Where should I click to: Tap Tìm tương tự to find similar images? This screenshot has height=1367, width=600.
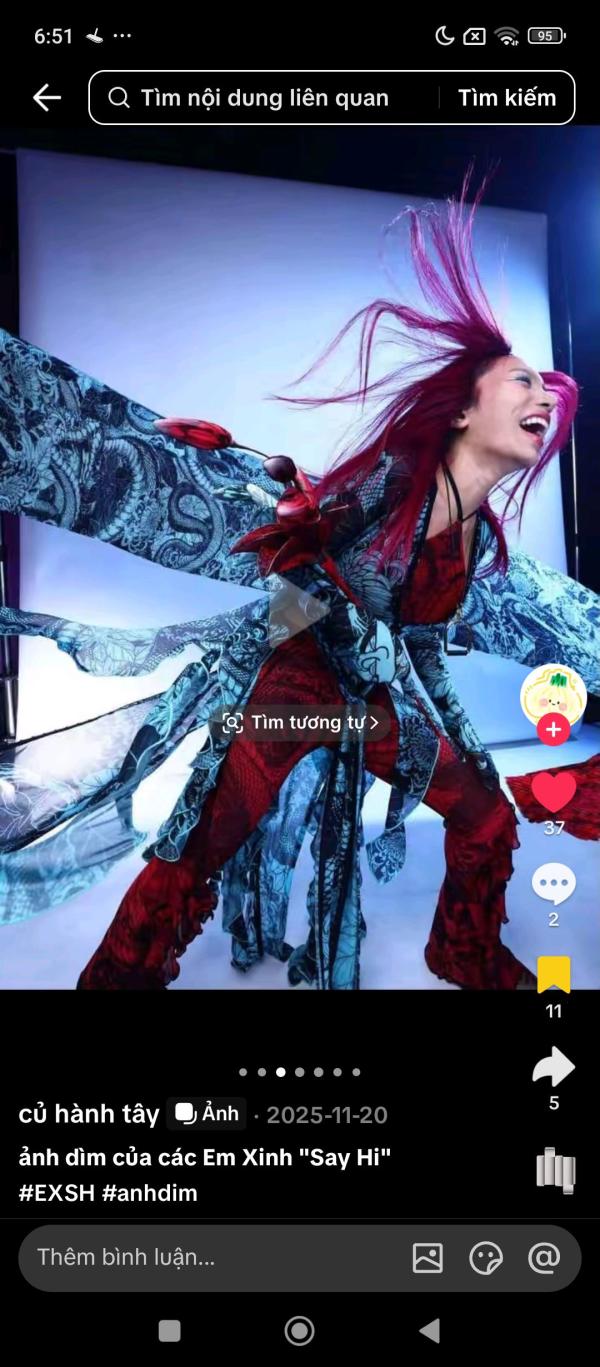pyautogui.click(x=301, y=722)
